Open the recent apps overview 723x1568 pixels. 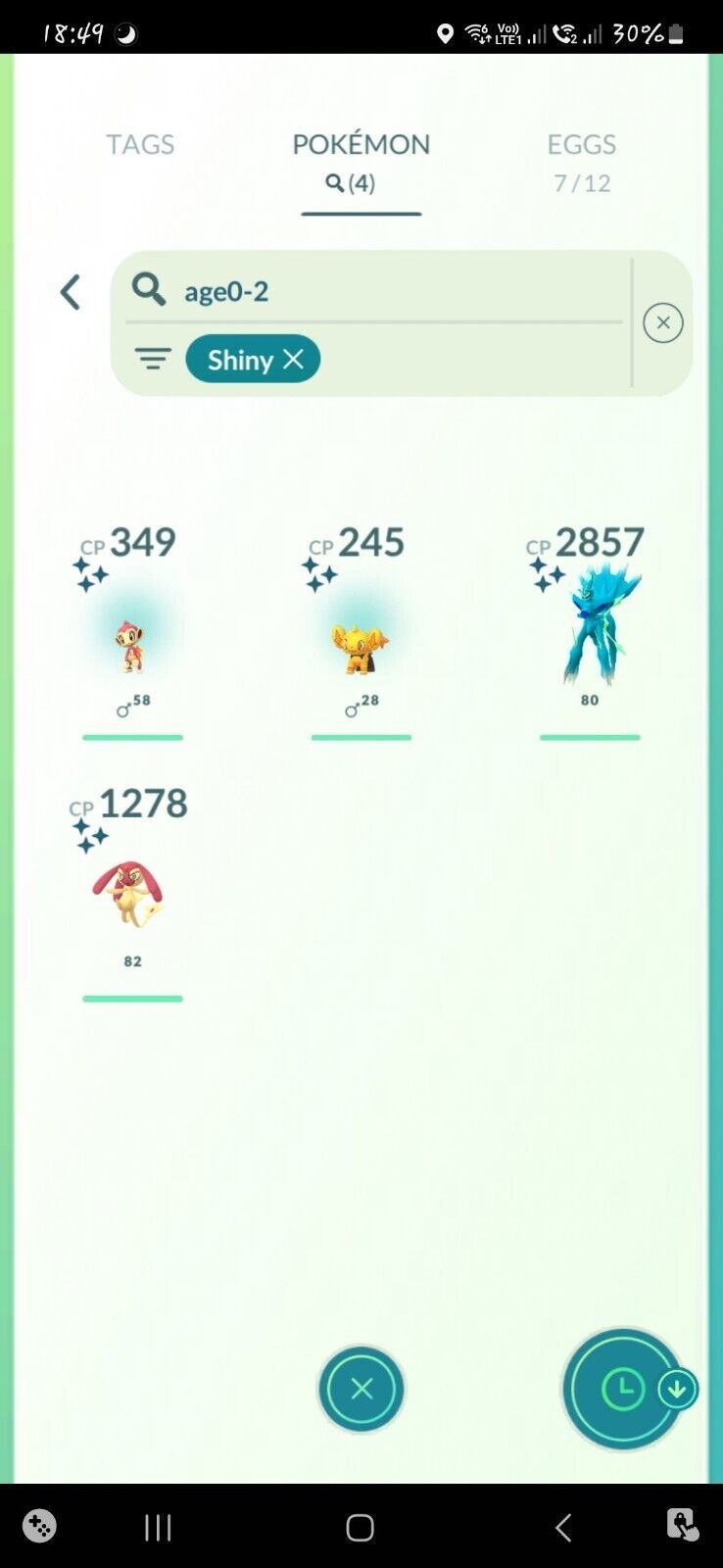pyautogui.click(x=158, y=1527)
